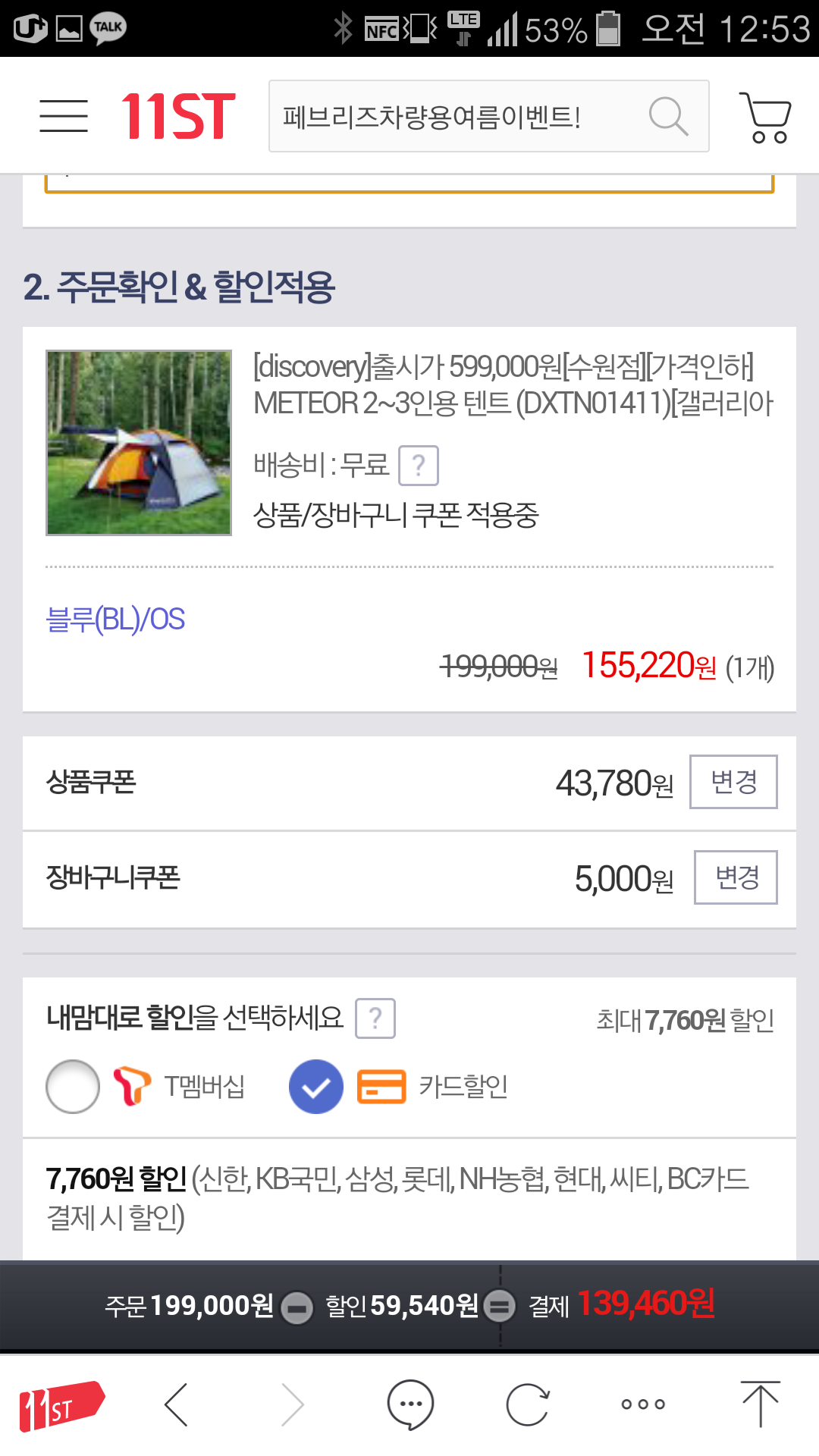
Task: Open the discovery METEOR tent product image
Action: tap(139, 443)
